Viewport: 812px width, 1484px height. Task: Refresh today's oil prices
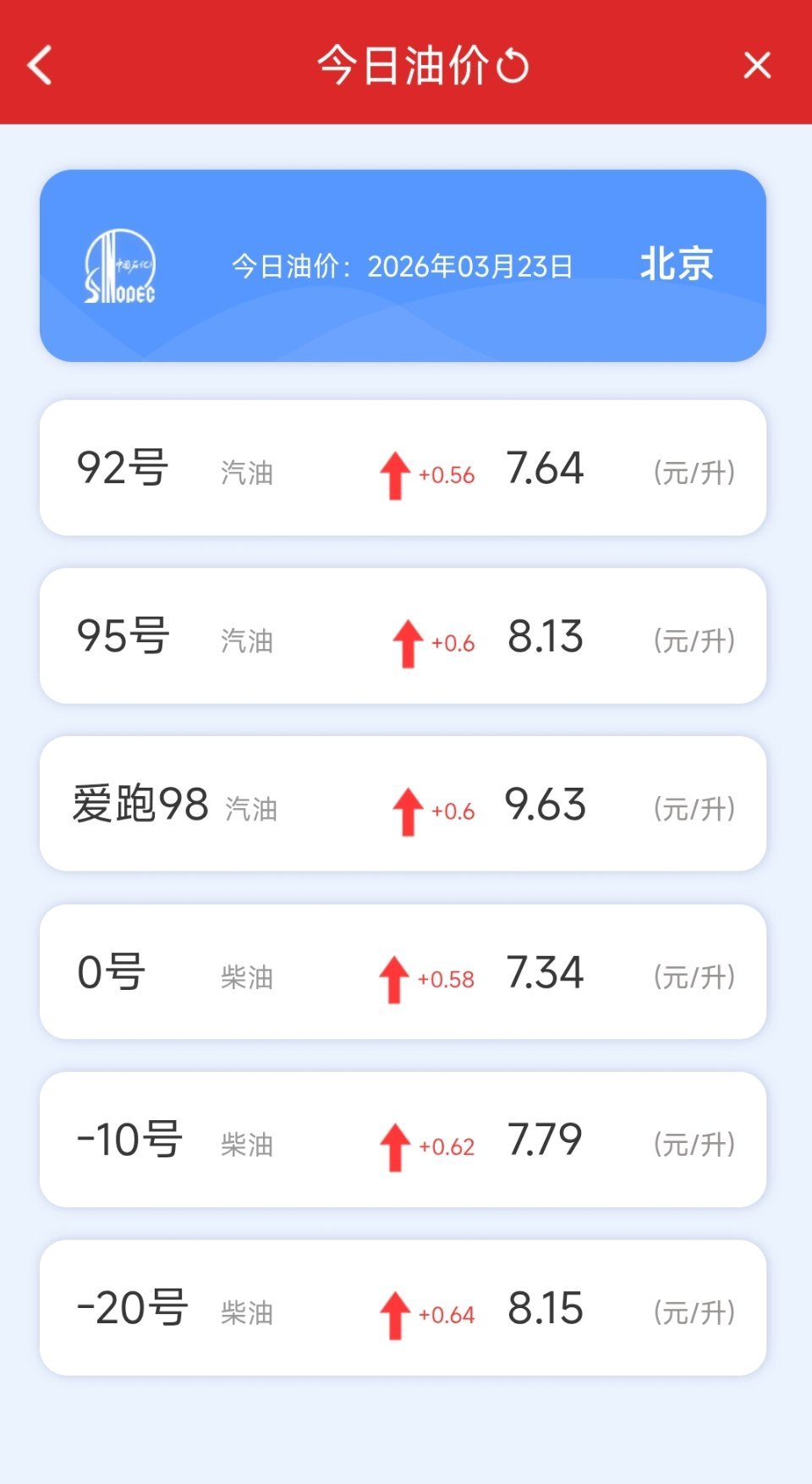pos(512,67)
